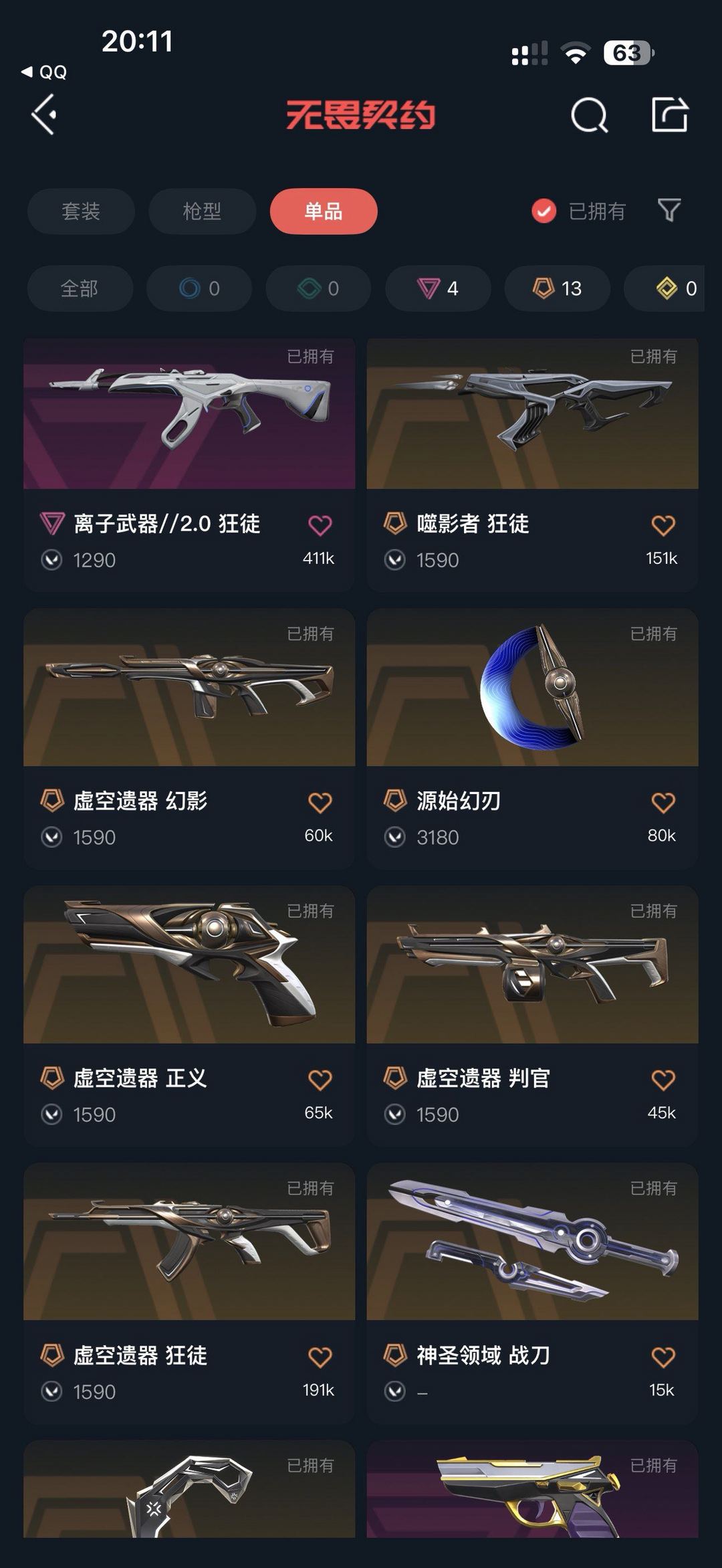The image size is (722, 1568).
Task: Open the 虚空遗器 狂徒 skin card
Action: click(x=189, y=1293)
